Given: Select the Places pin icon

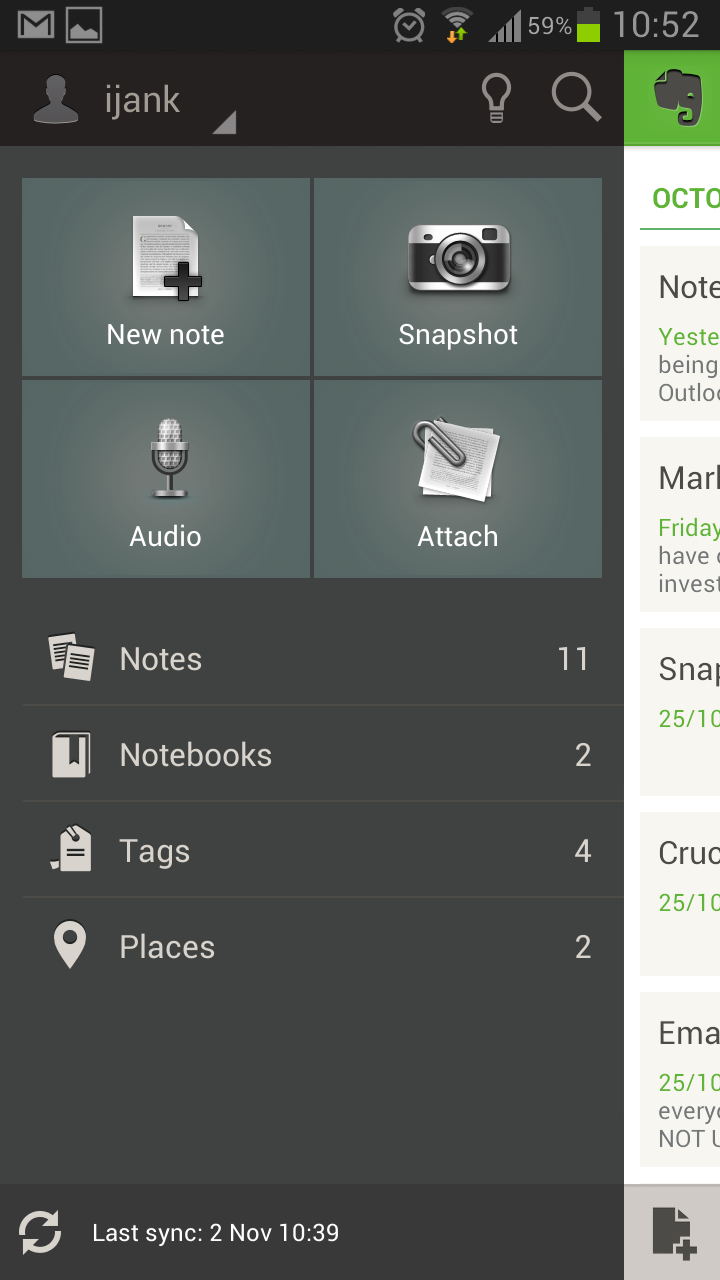Looking at the screenshot, I should click(69, 945).
